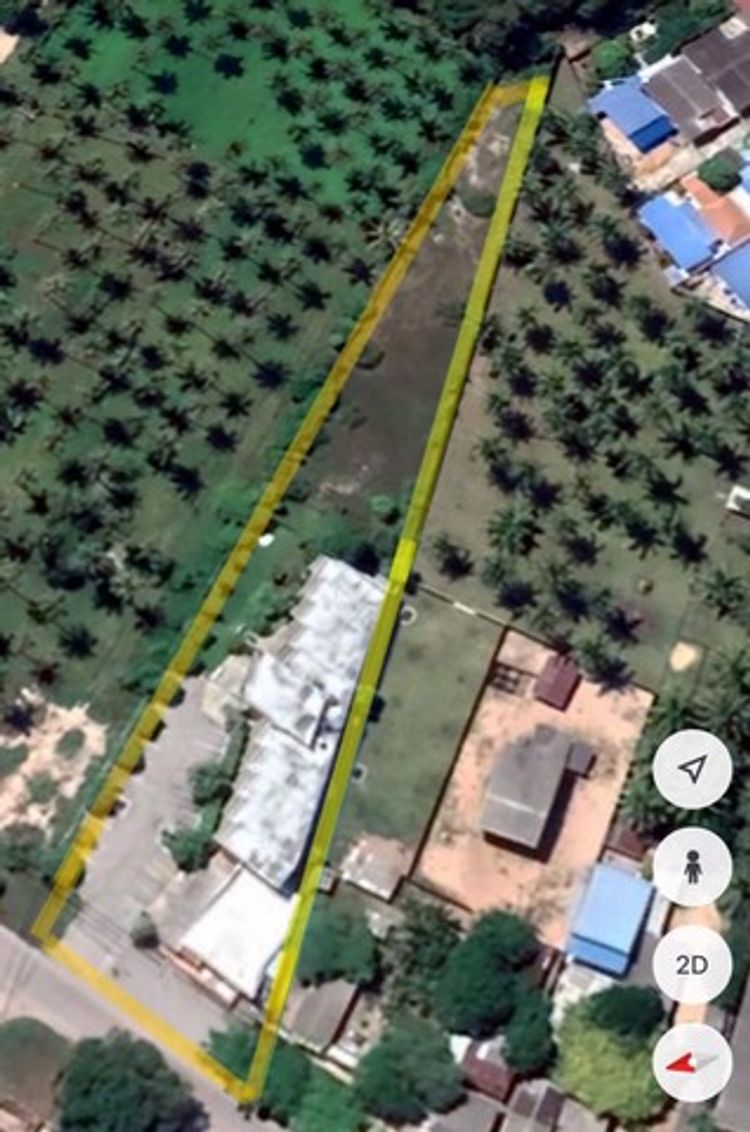The height and width of the screenshot is (1132, 750).
Task: Open Street View with the pegman button
Action: (692, 867)
